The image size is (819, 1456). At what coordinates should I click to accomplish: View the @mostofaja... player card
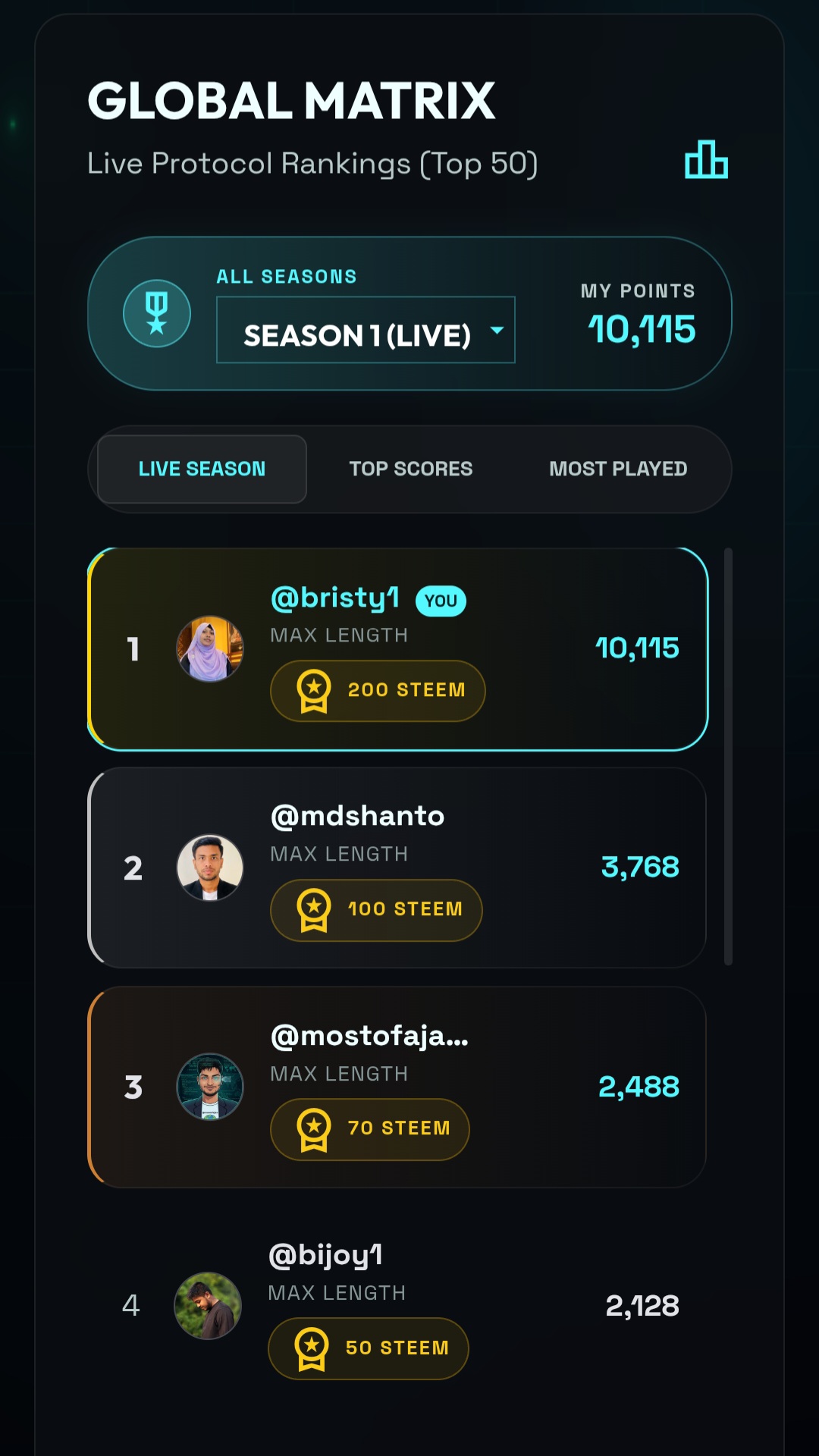pyautogui.click(x=398, y=1087)
